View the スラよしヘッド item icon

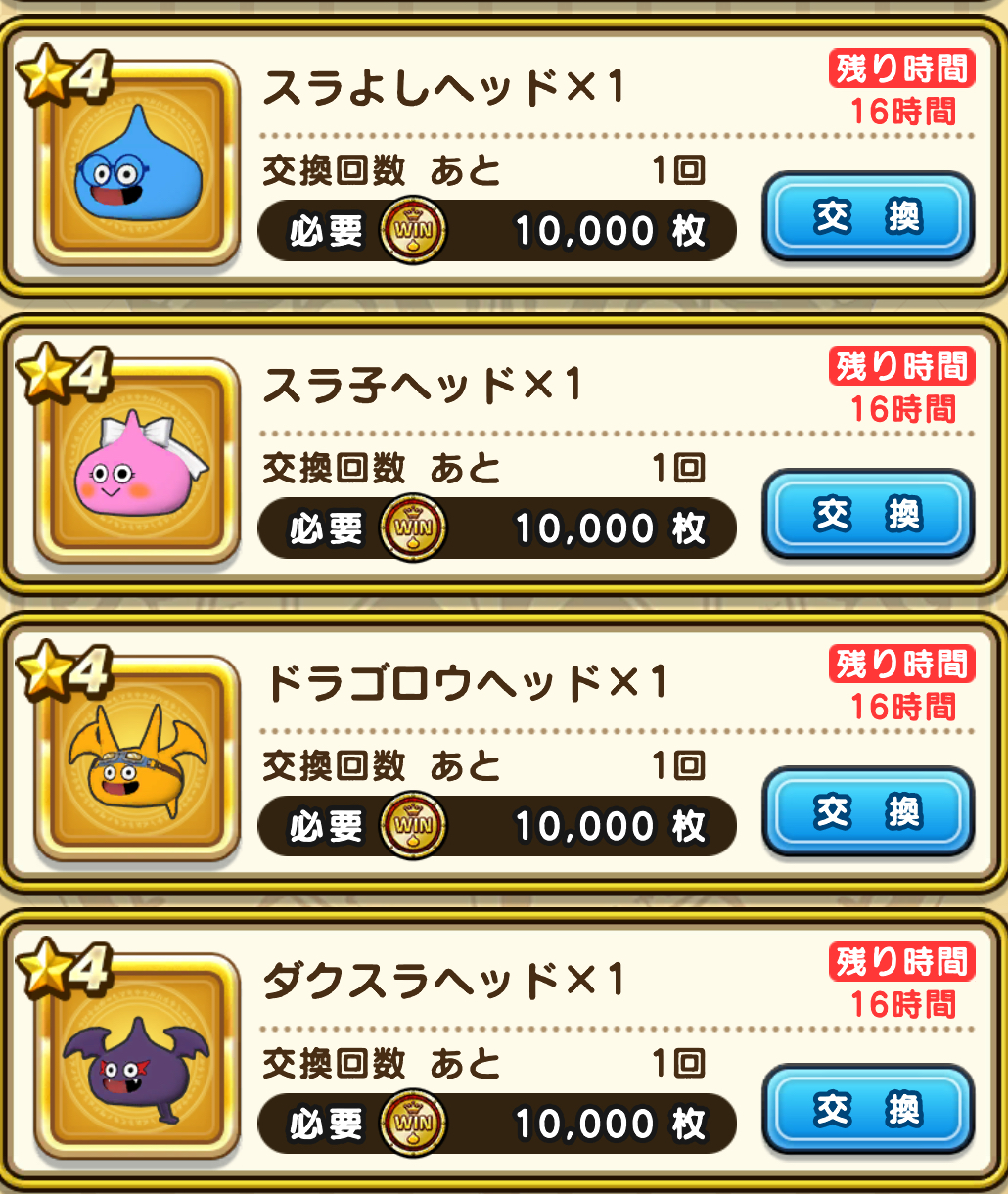[136, 163]
